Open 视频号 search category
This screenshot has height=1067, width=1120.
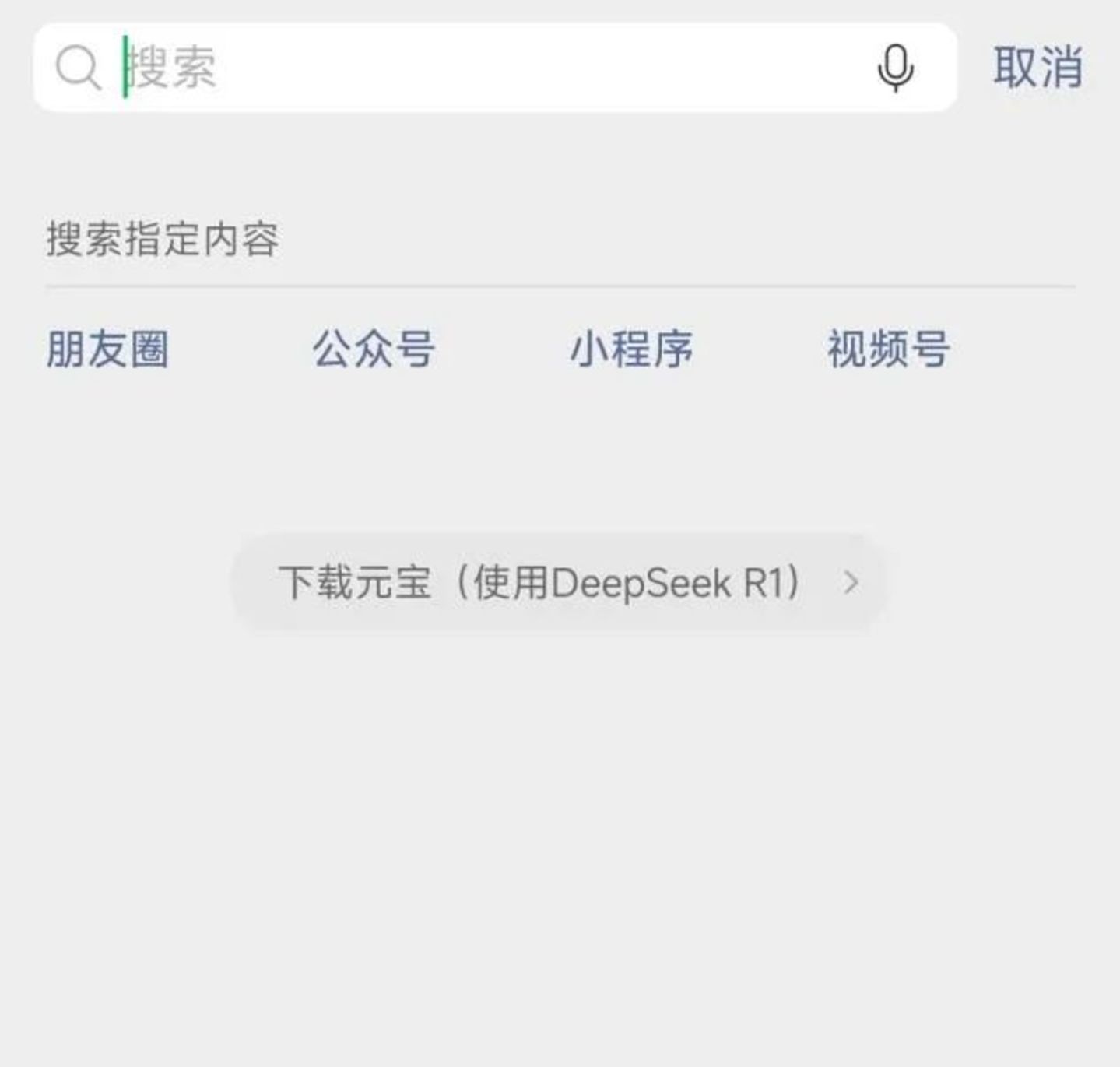pos(888,349)
